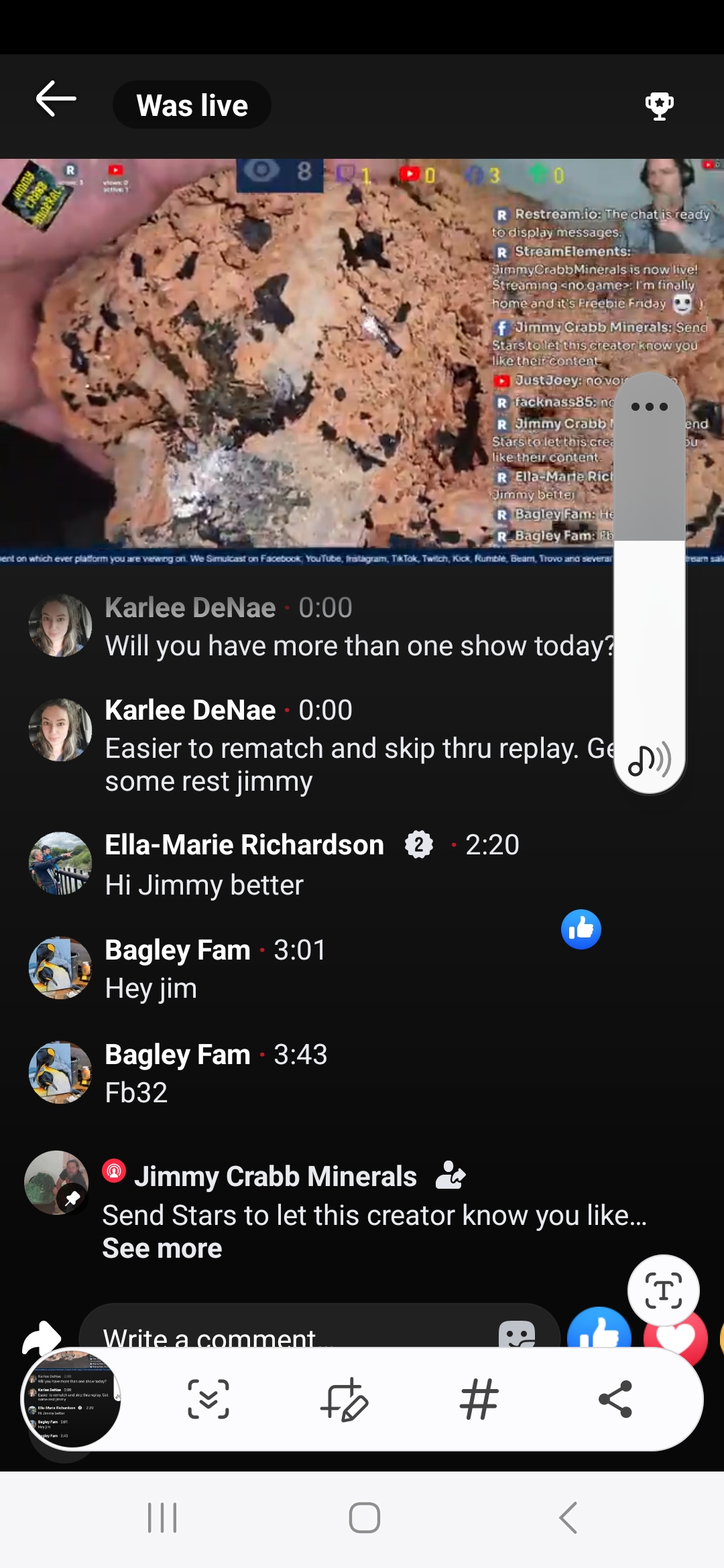Crop and edit the screenshot
The image size is (724, 1568).
coord(345,1399)
